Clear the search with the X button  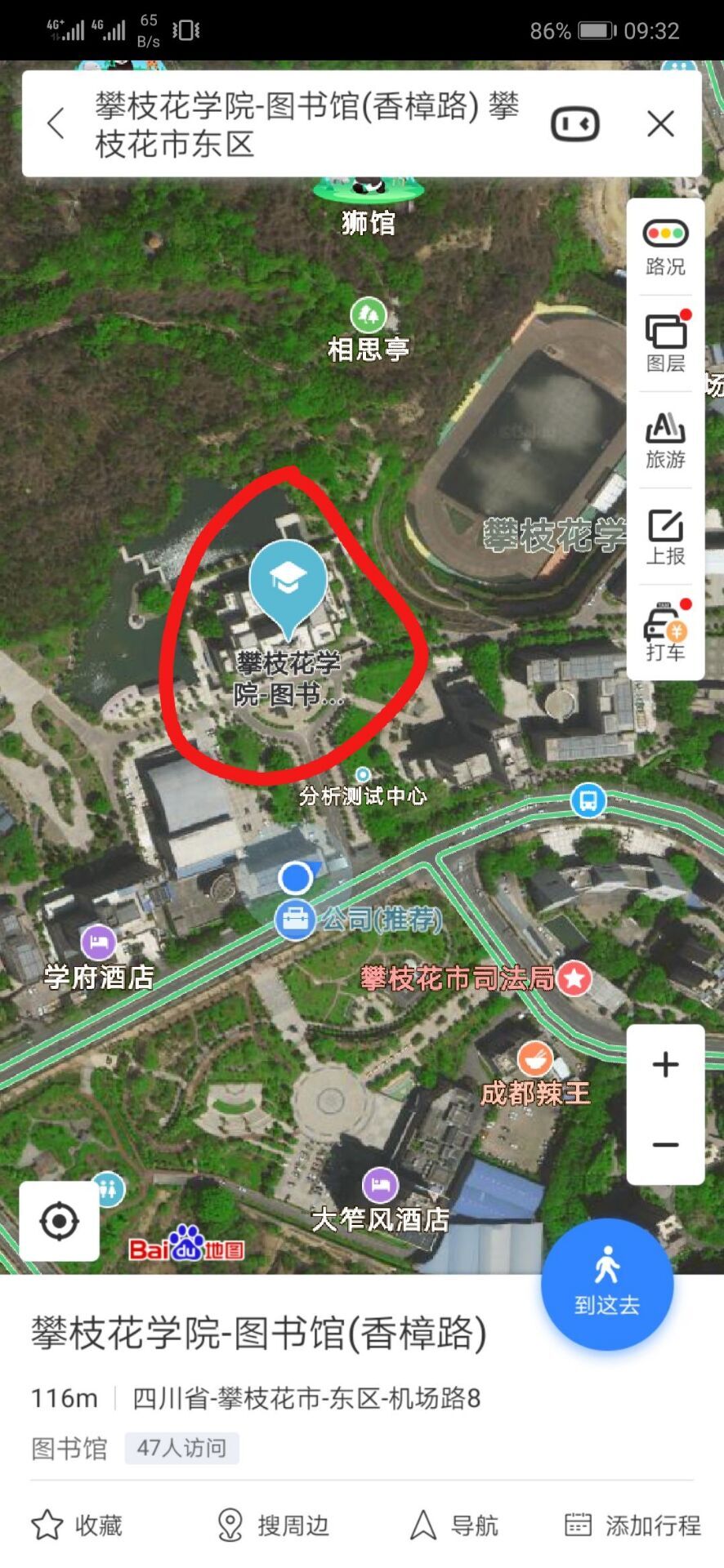660,124
